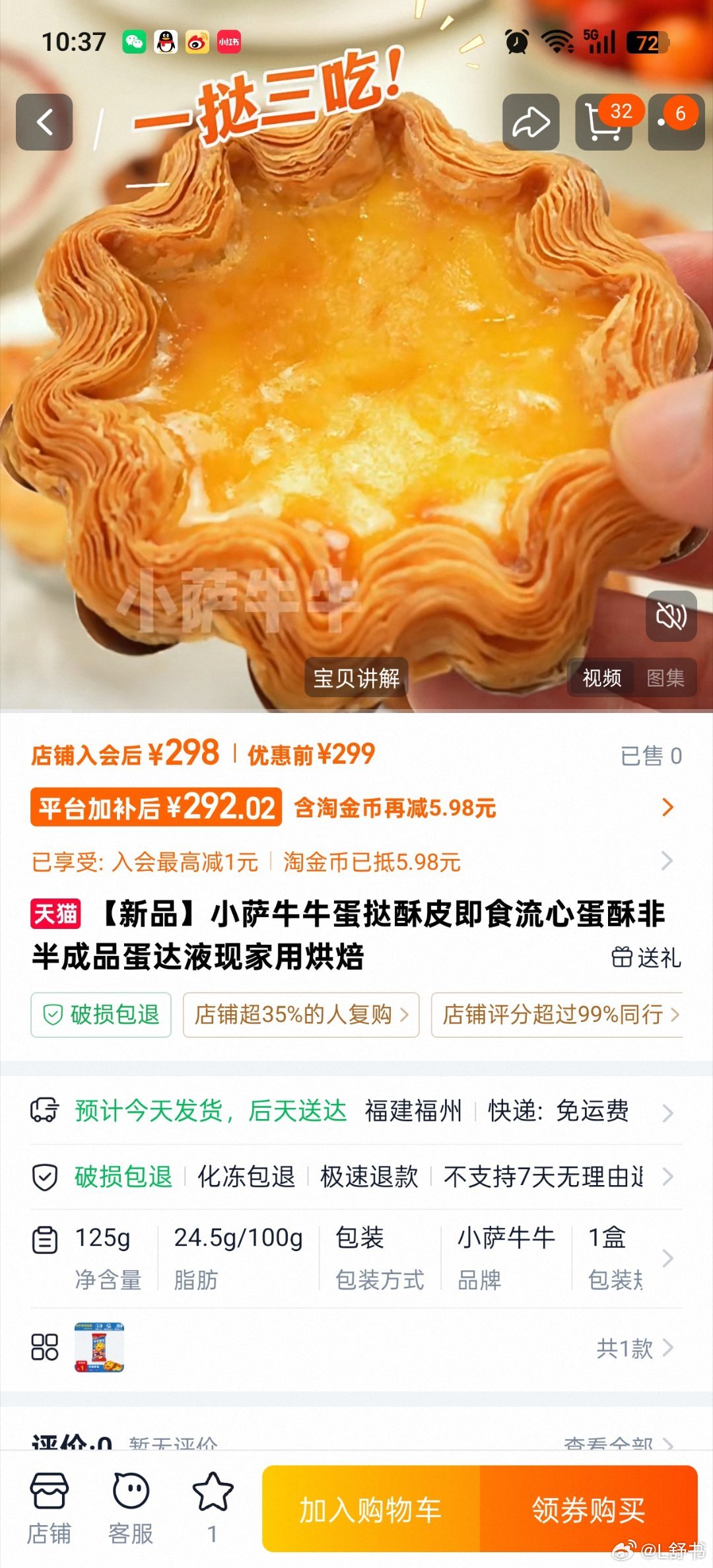Switch to the 图集 gallery tab
Viewport: 713px width, 1568px height.
click(x=665, y=678)
